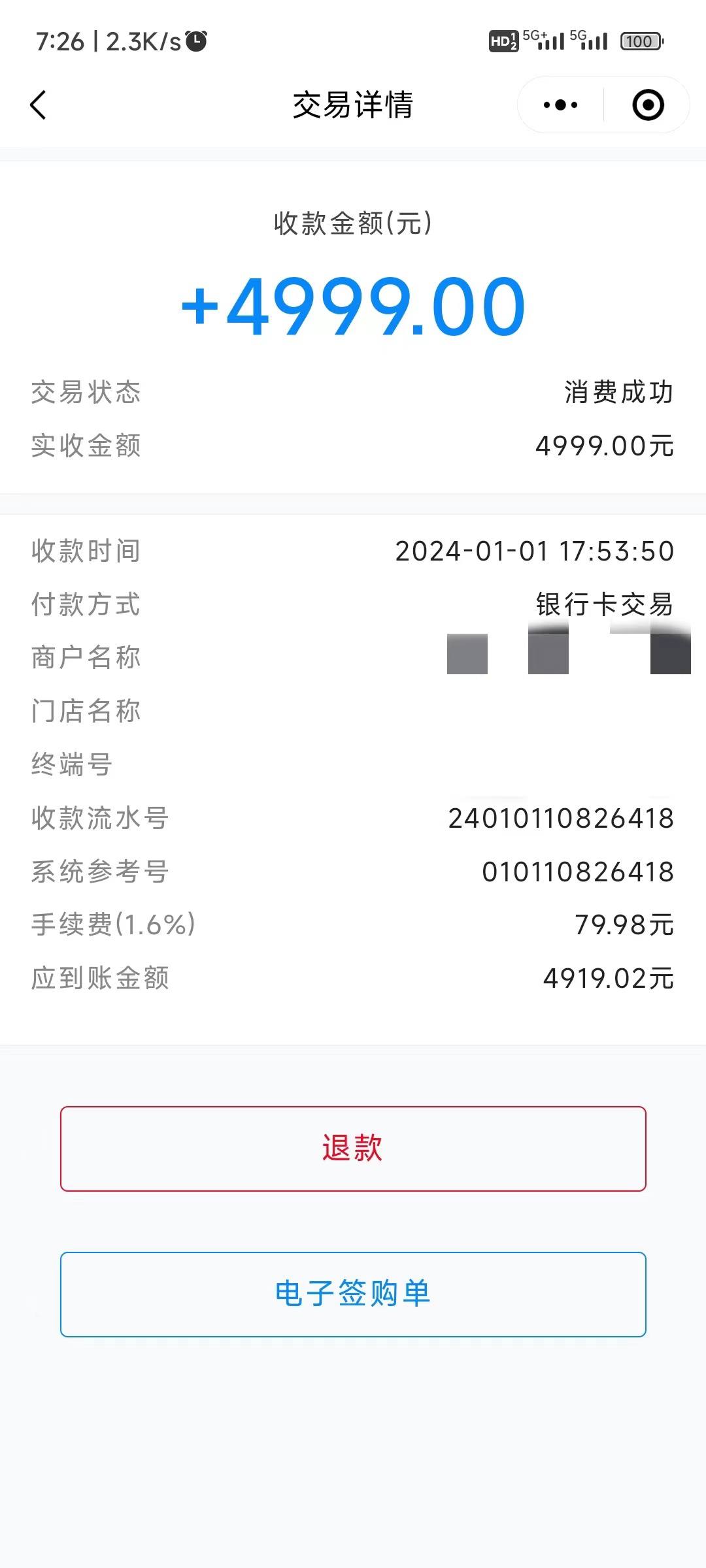
Task: Go back from the 交易详情 page
Action: click(x=38, y=105)
